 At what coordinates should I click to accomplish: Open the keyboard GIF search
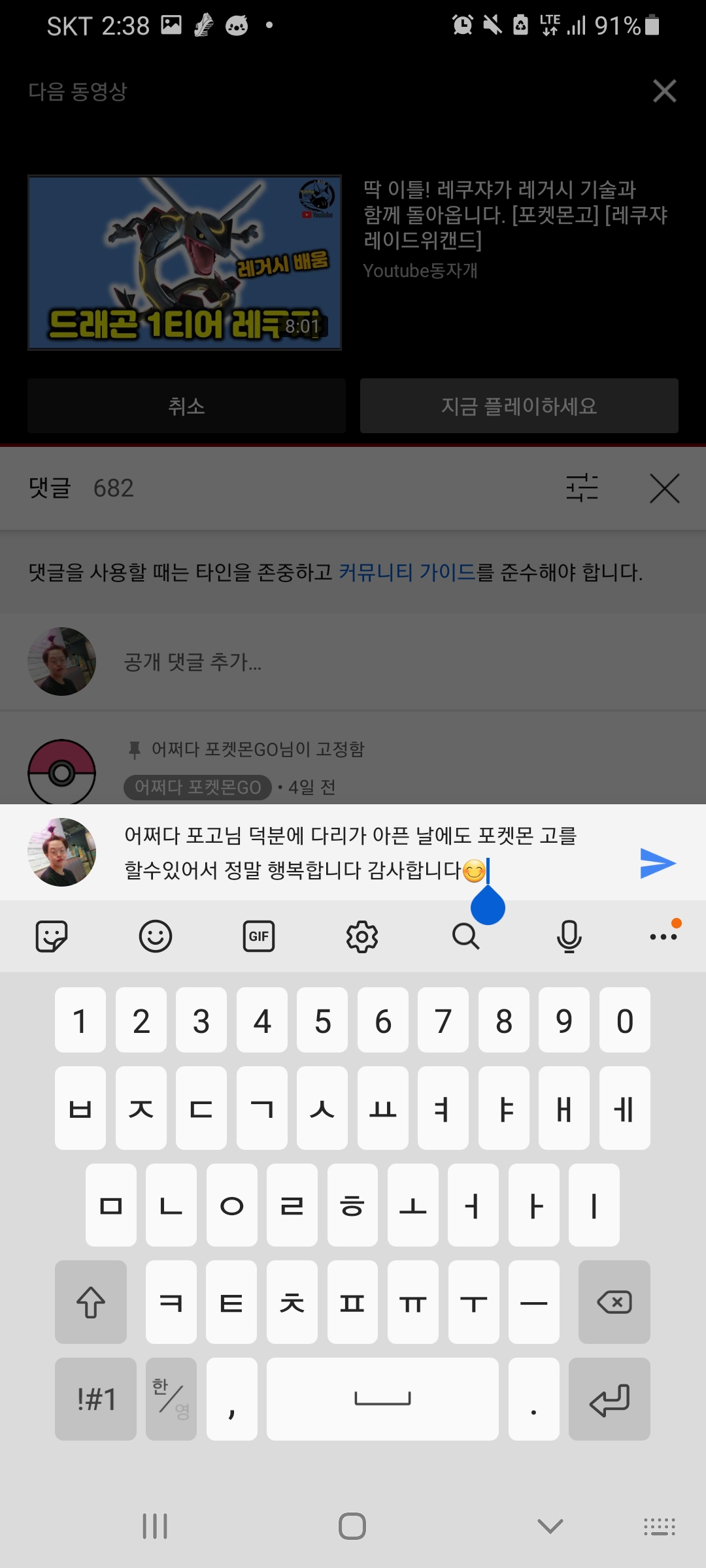click(x=259, y=936)
